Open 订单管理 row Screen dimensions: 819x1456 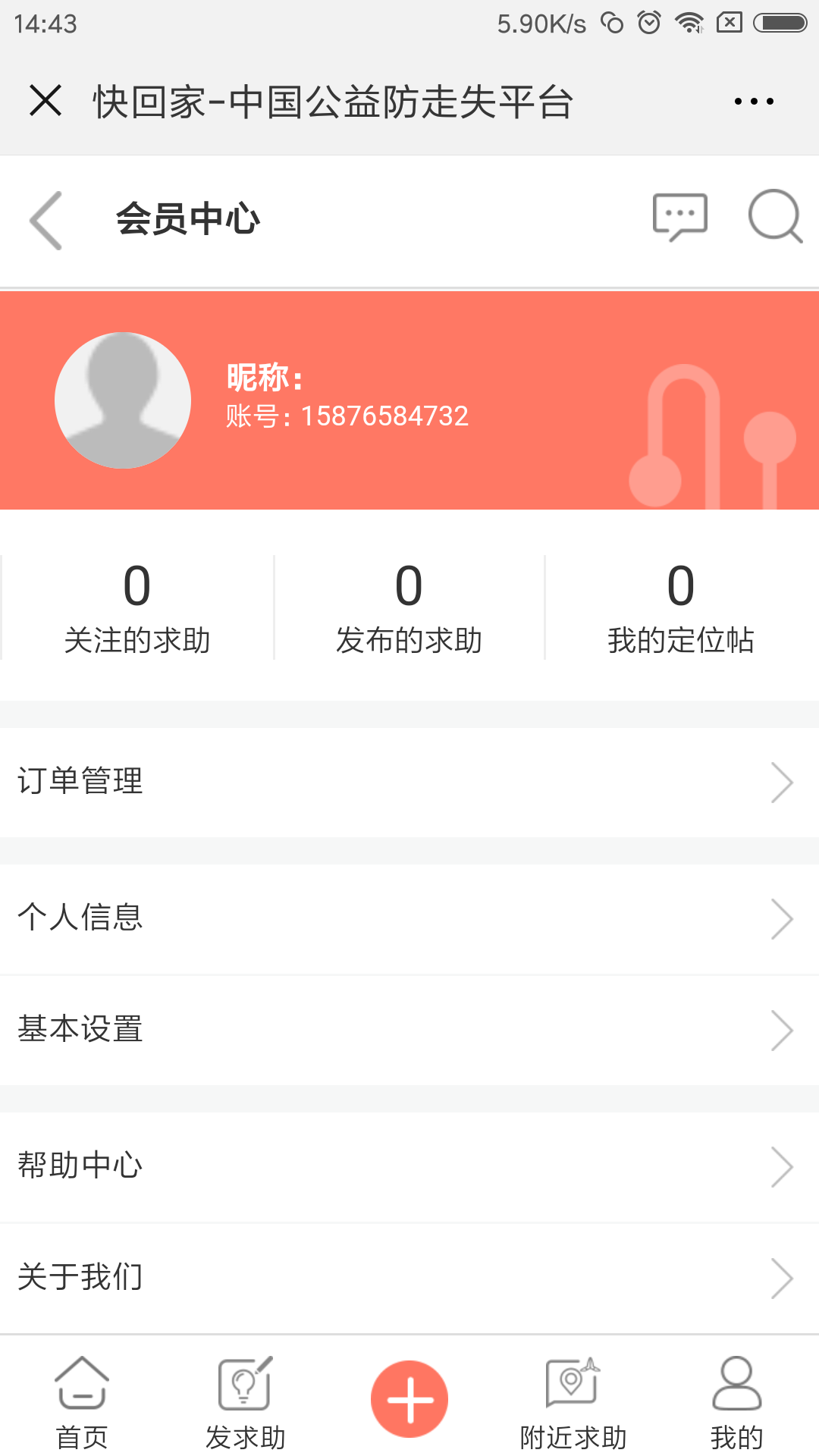(x=409, y=782)
